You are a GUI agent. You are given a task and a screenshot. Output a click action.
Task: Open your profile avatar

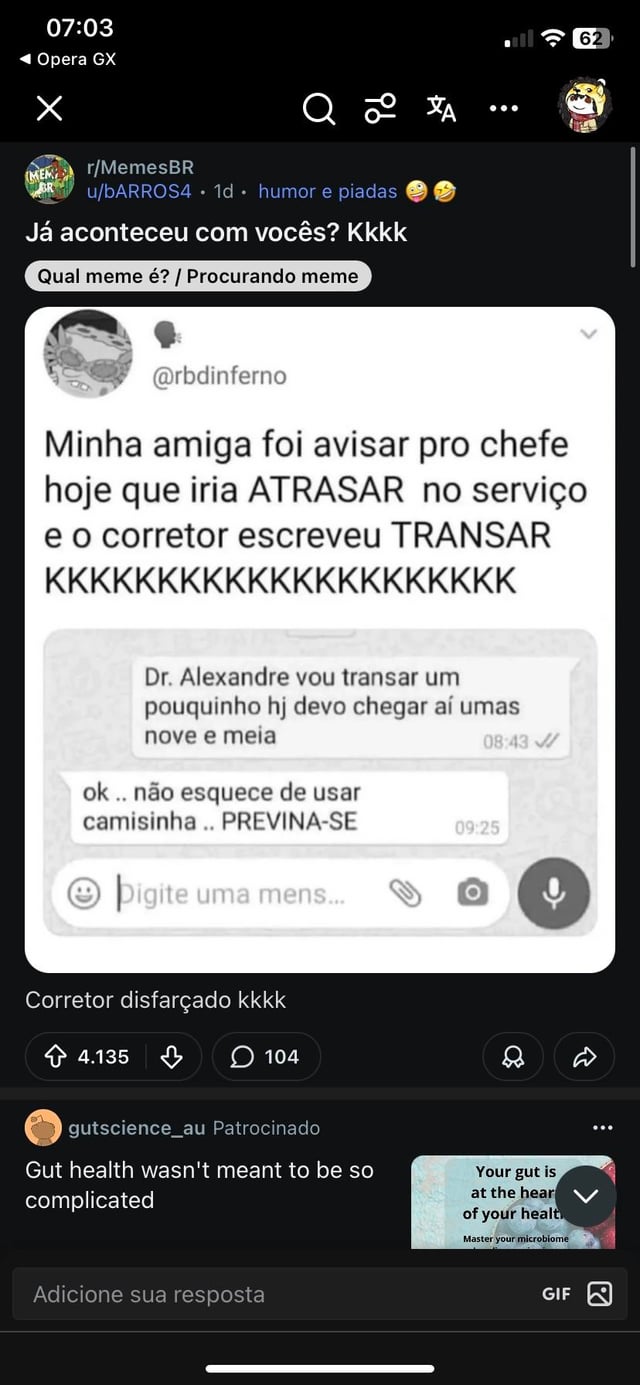(585, 106)
